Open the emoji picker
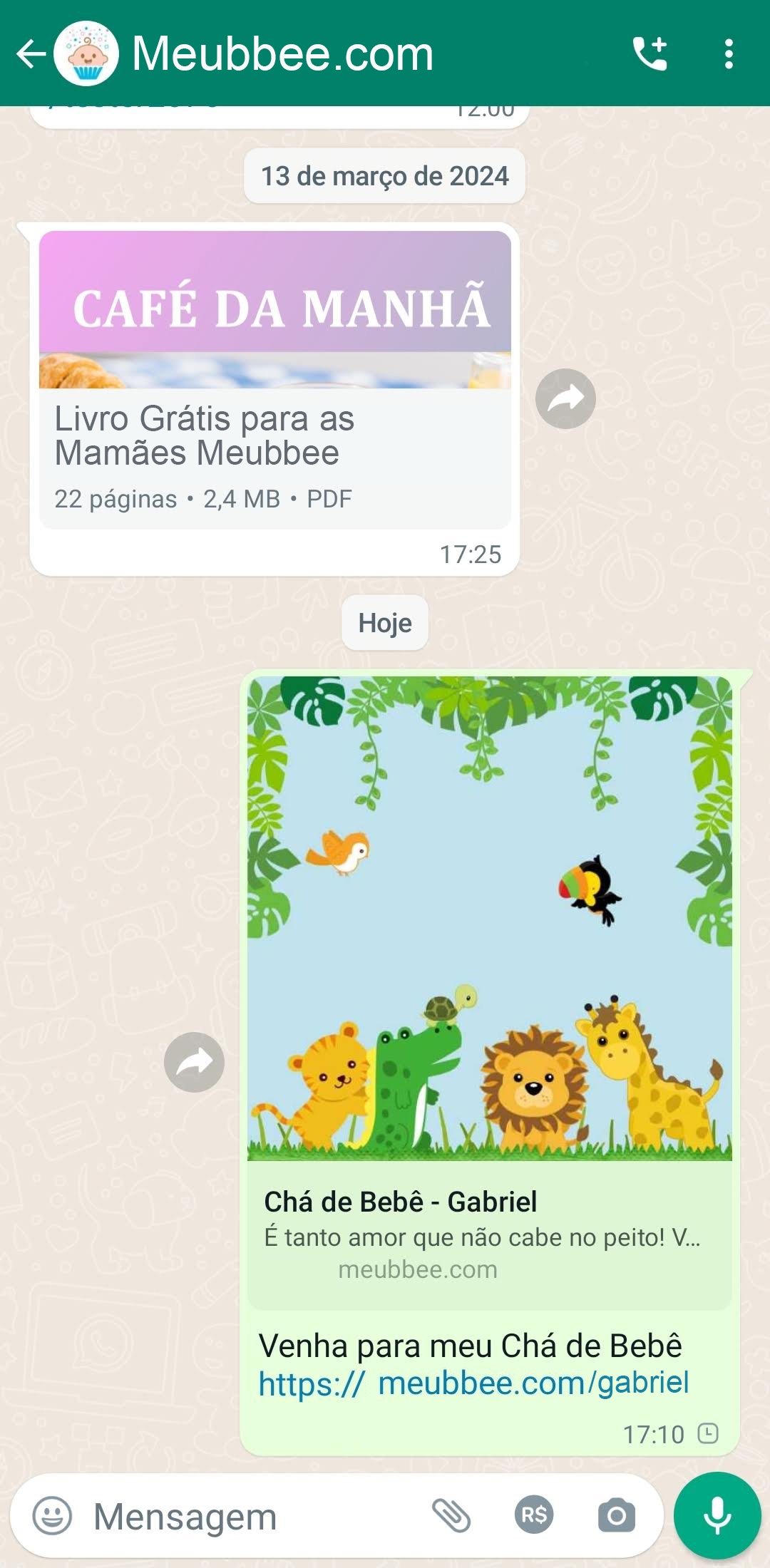Image resolution: width=770 pixels, height=1568 pixels. pyautogui.click(x=53, y=1515)
